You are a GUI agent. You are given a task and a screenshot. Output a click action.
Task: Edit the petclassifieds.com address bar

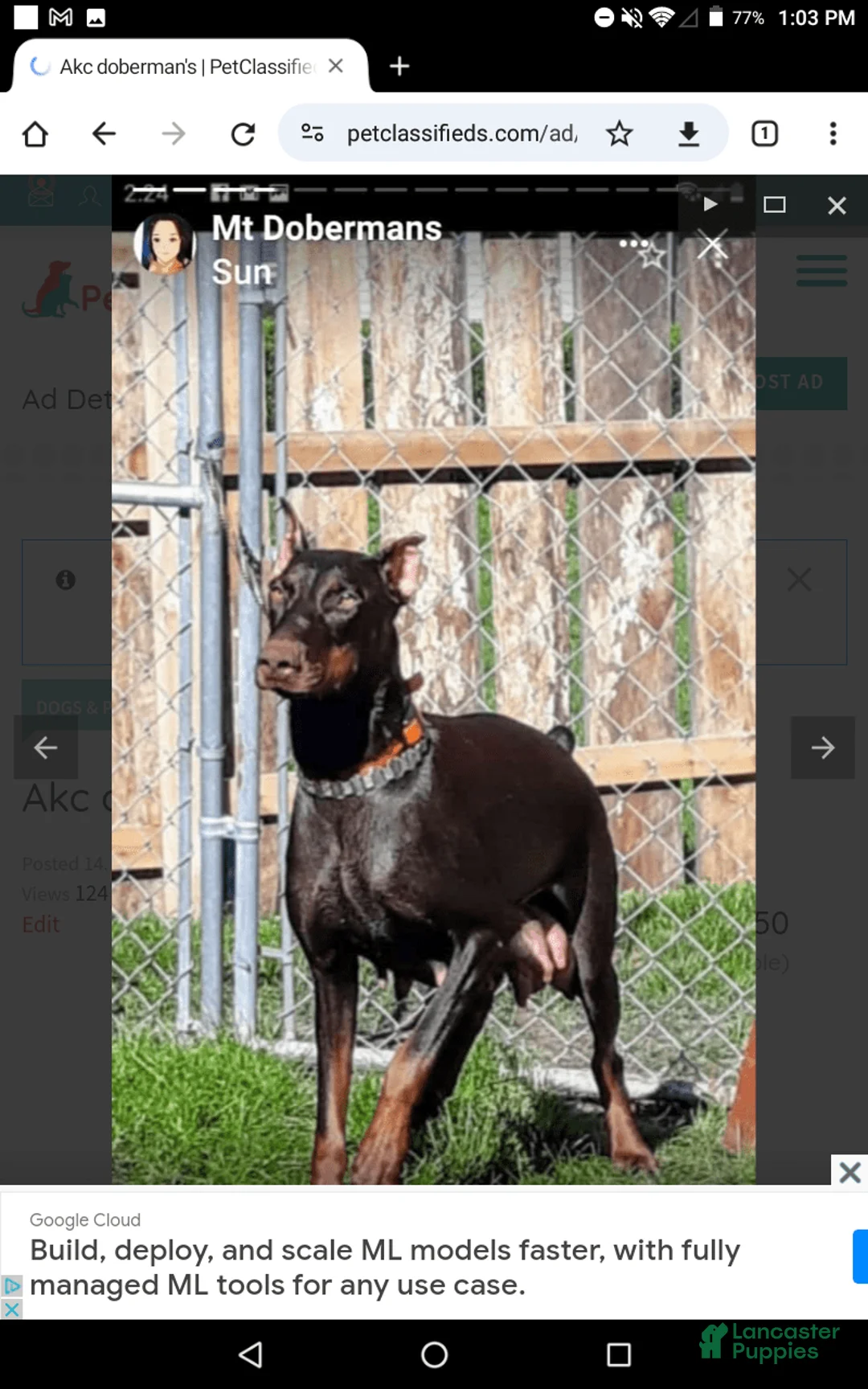[461, 133]
